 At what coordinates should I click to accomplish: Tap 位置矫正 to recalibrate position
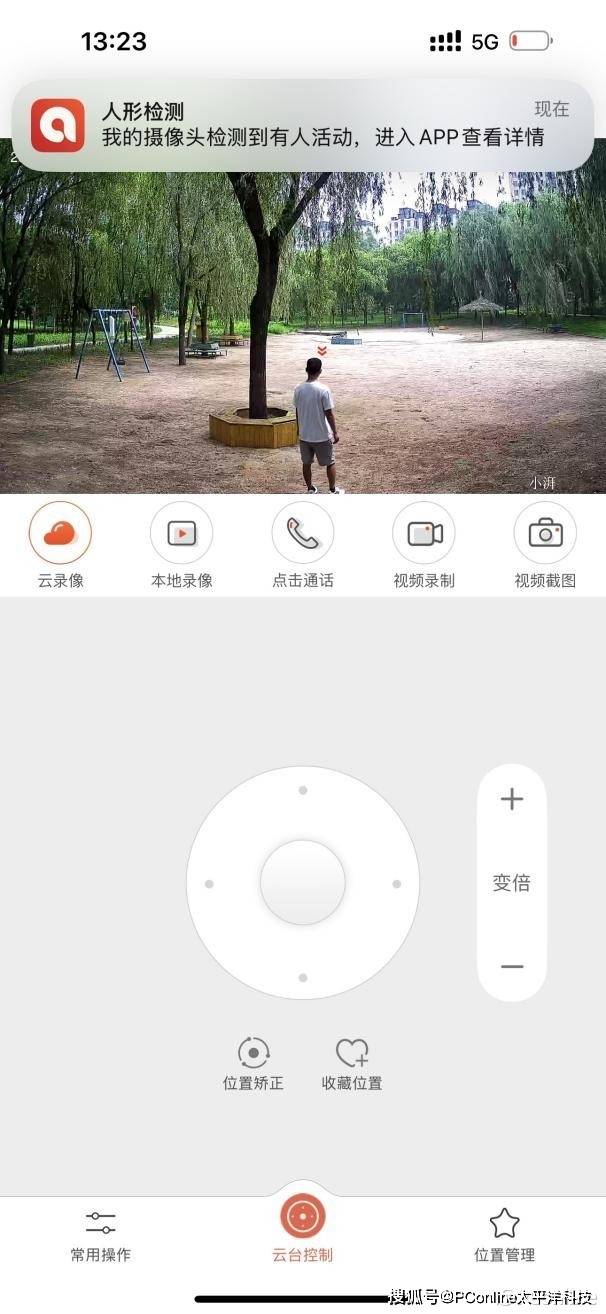(x=253, y=1063)
